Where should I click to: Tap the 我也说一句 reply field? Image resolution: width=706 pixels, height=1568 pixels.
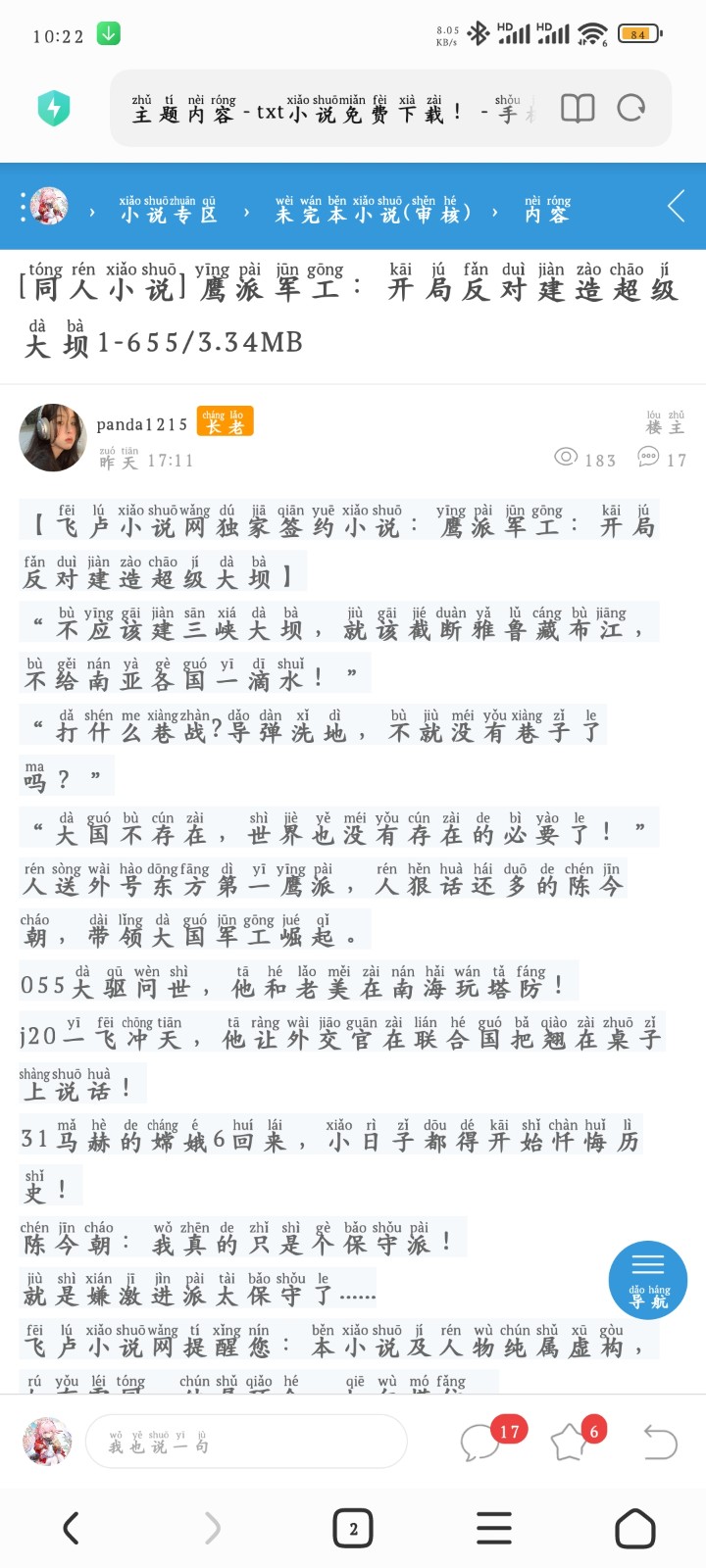click(245, 1442)
